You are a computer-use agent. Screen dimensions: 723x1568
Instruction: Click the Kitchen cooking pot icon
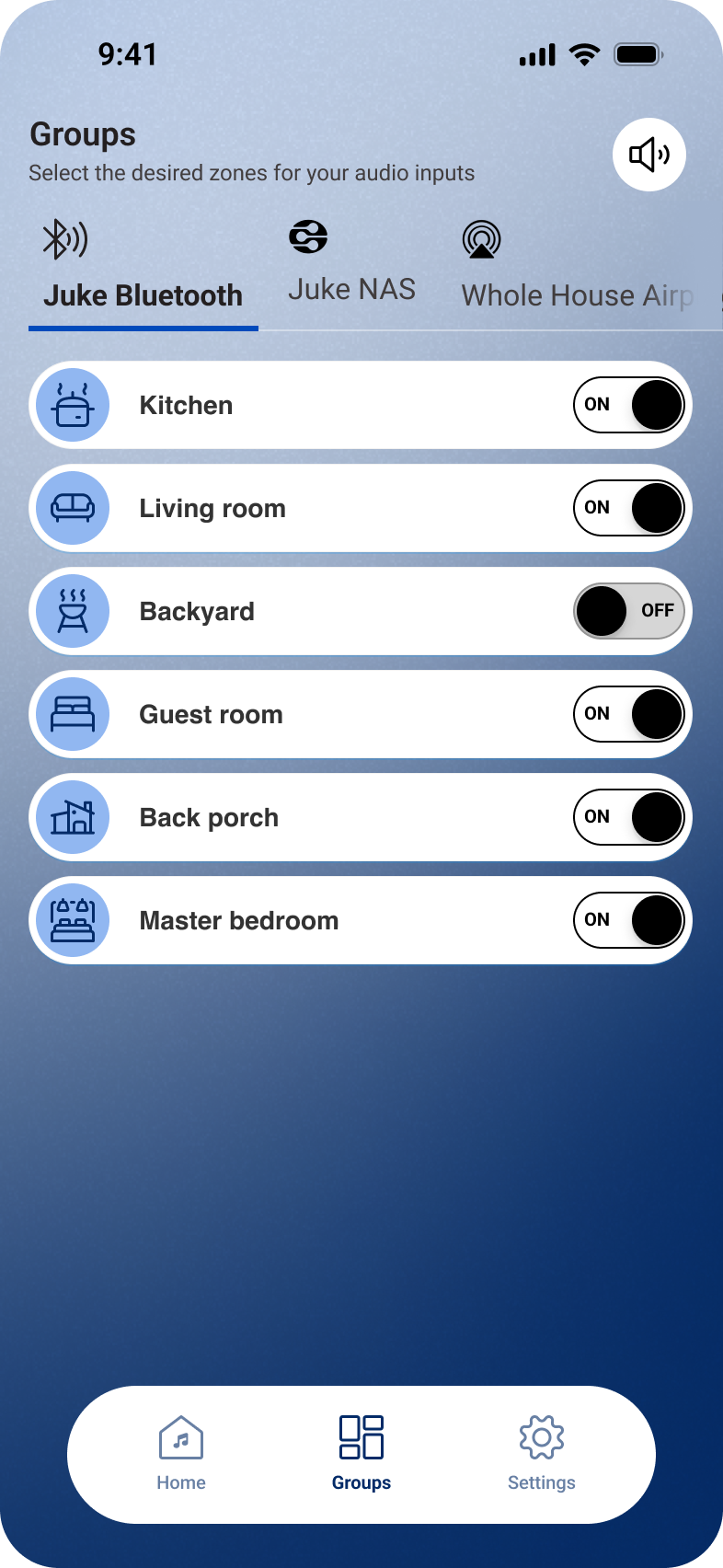(72, 405)
